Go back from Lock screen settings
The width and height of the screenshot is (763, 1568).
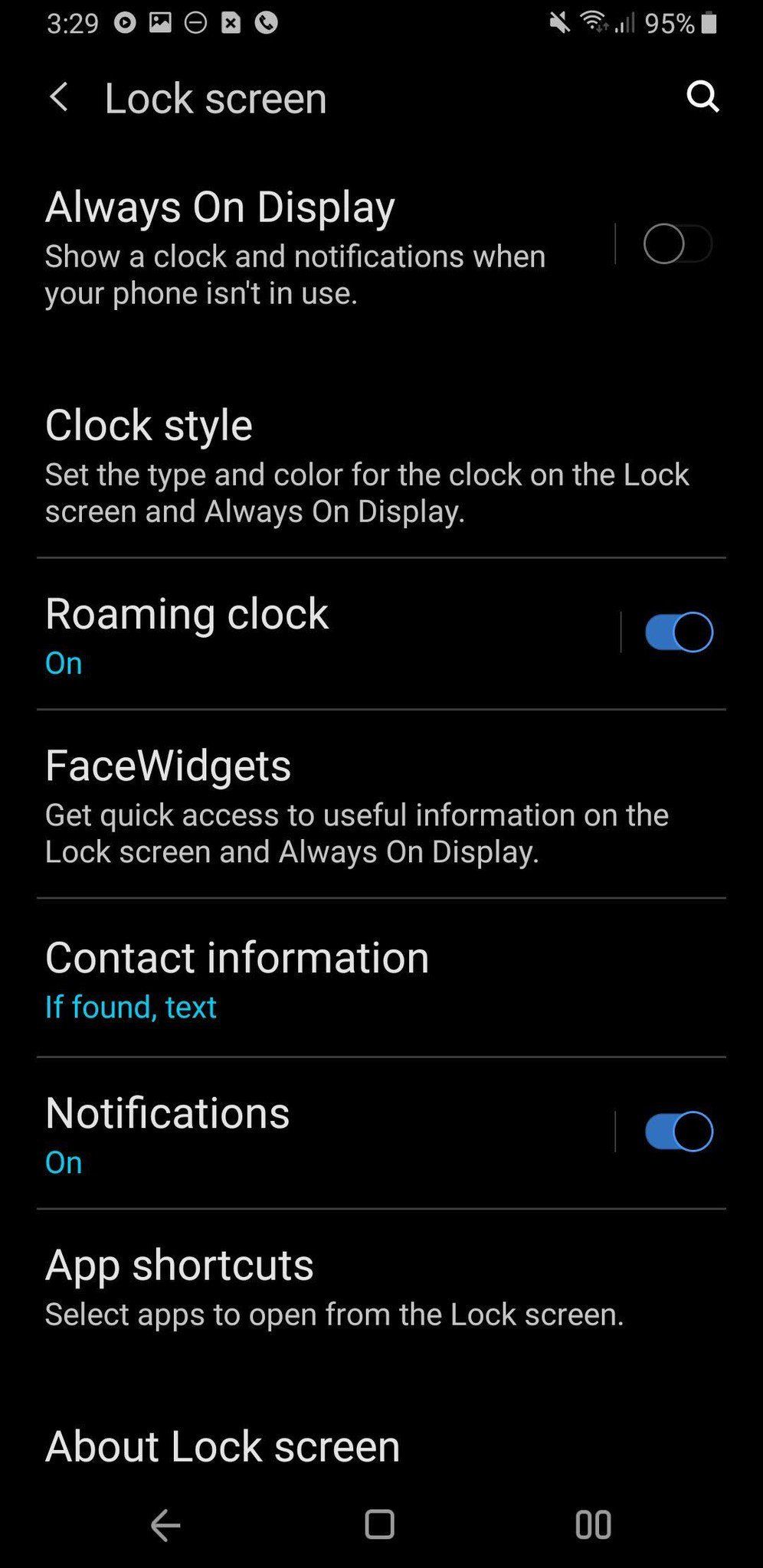59,98
